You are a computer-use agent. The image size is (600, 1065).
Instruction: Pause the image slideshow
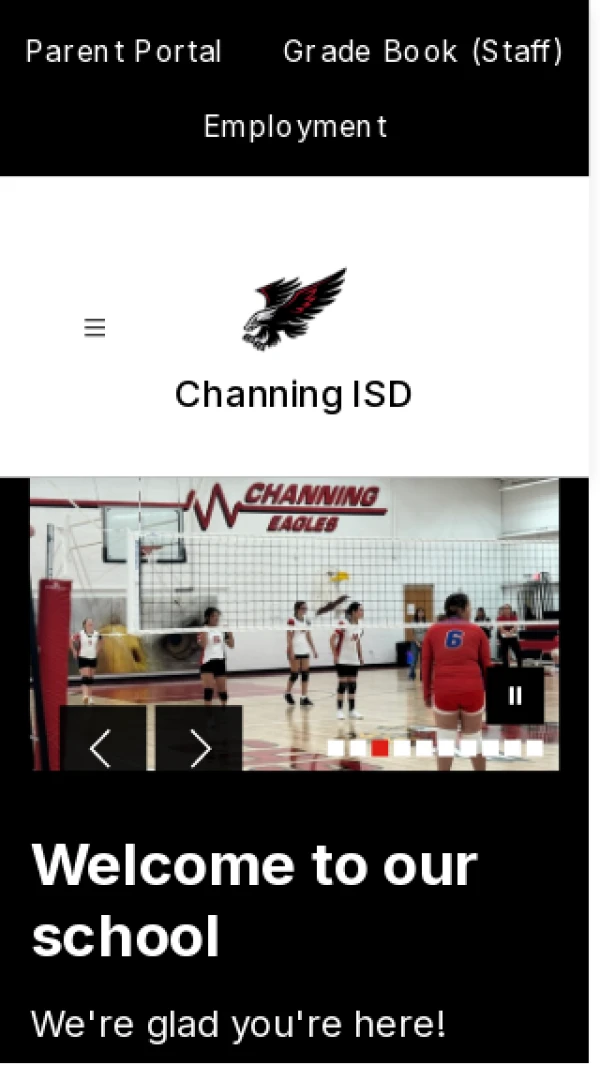click(515, 696)
